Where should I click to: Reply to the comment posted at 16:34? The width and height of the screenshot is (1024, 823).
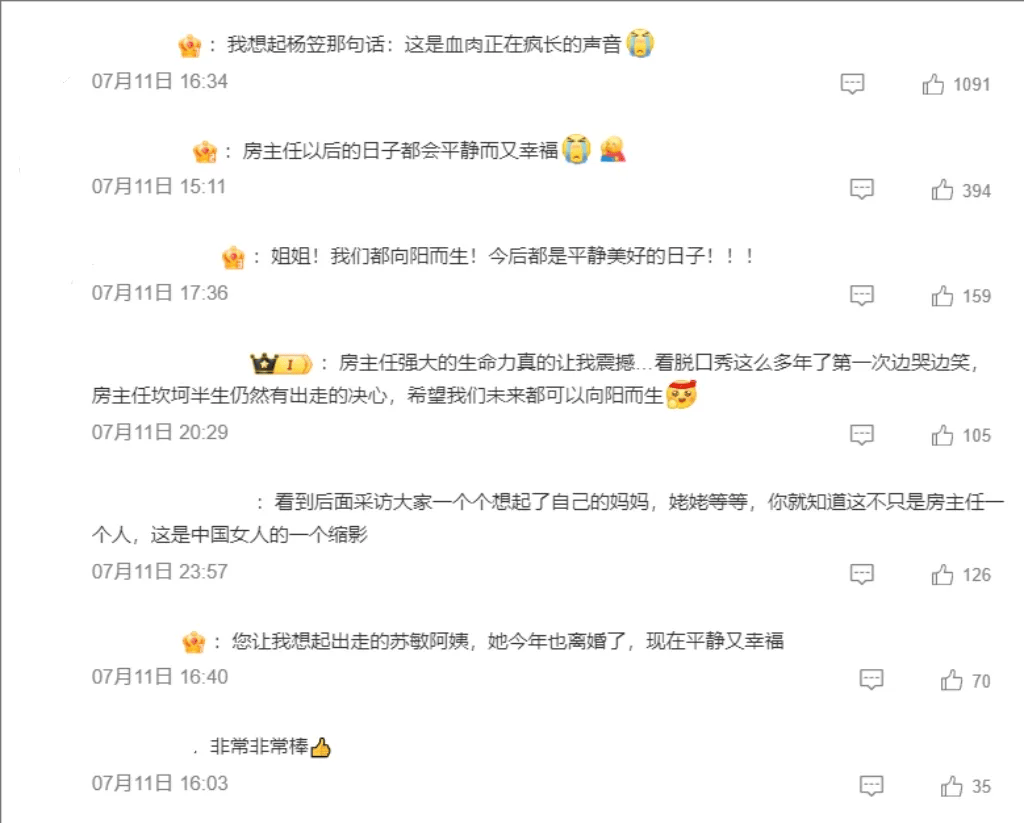point(852,85)
